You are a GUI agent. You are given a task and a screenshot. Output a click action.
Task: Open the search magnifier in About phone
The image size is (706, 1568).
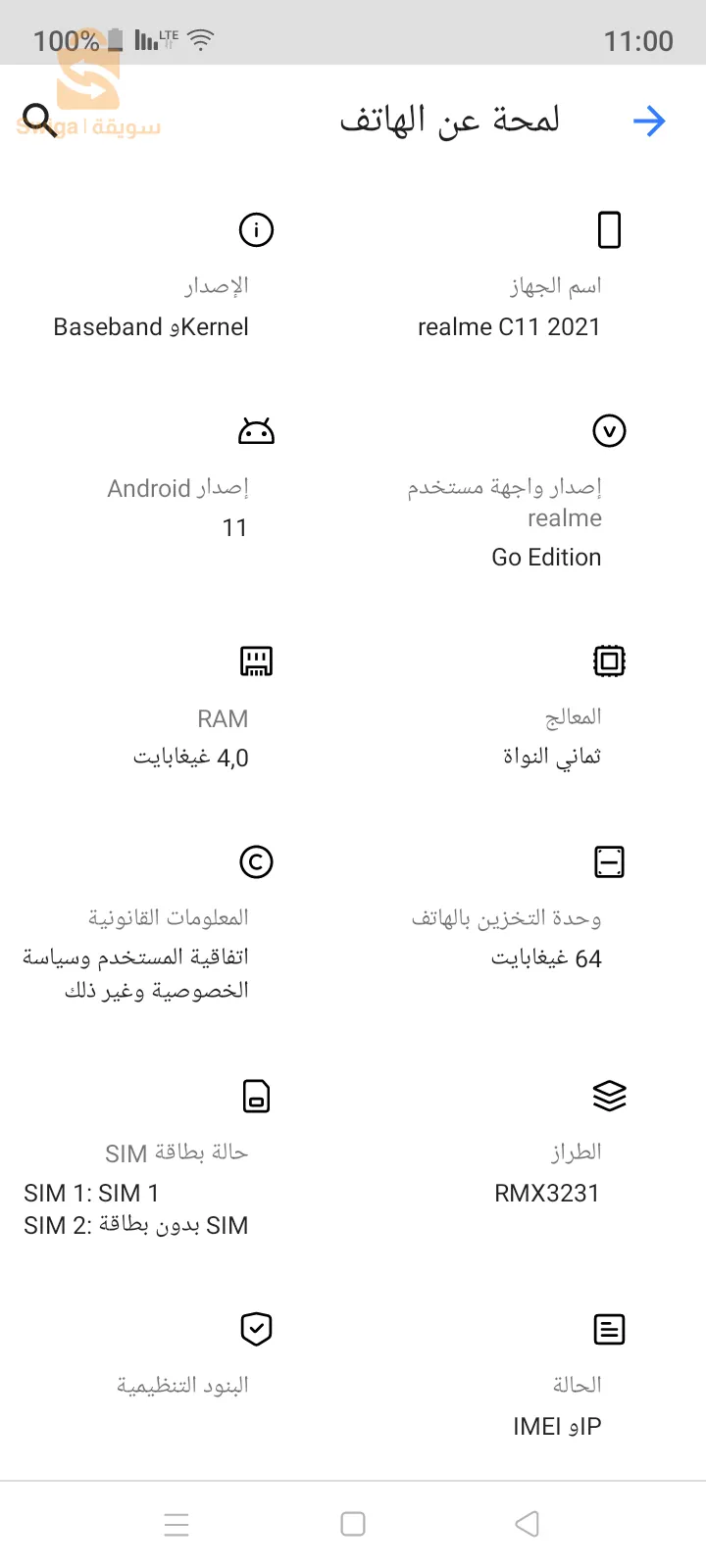[x=39, y=121]
